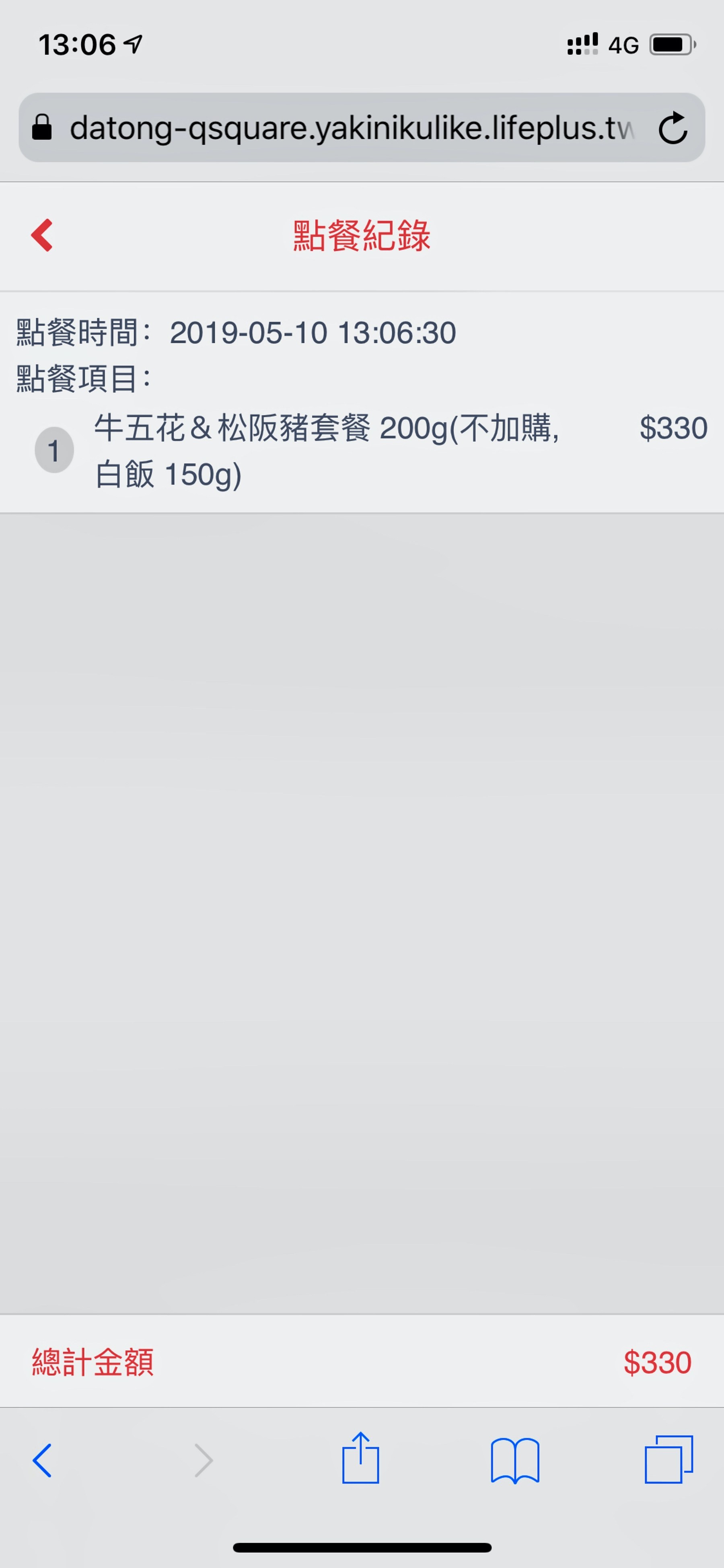Open Safari bookmarks
Image resolution: width=724 pixels, height=1568 pixels.
tap(515, 1460)
